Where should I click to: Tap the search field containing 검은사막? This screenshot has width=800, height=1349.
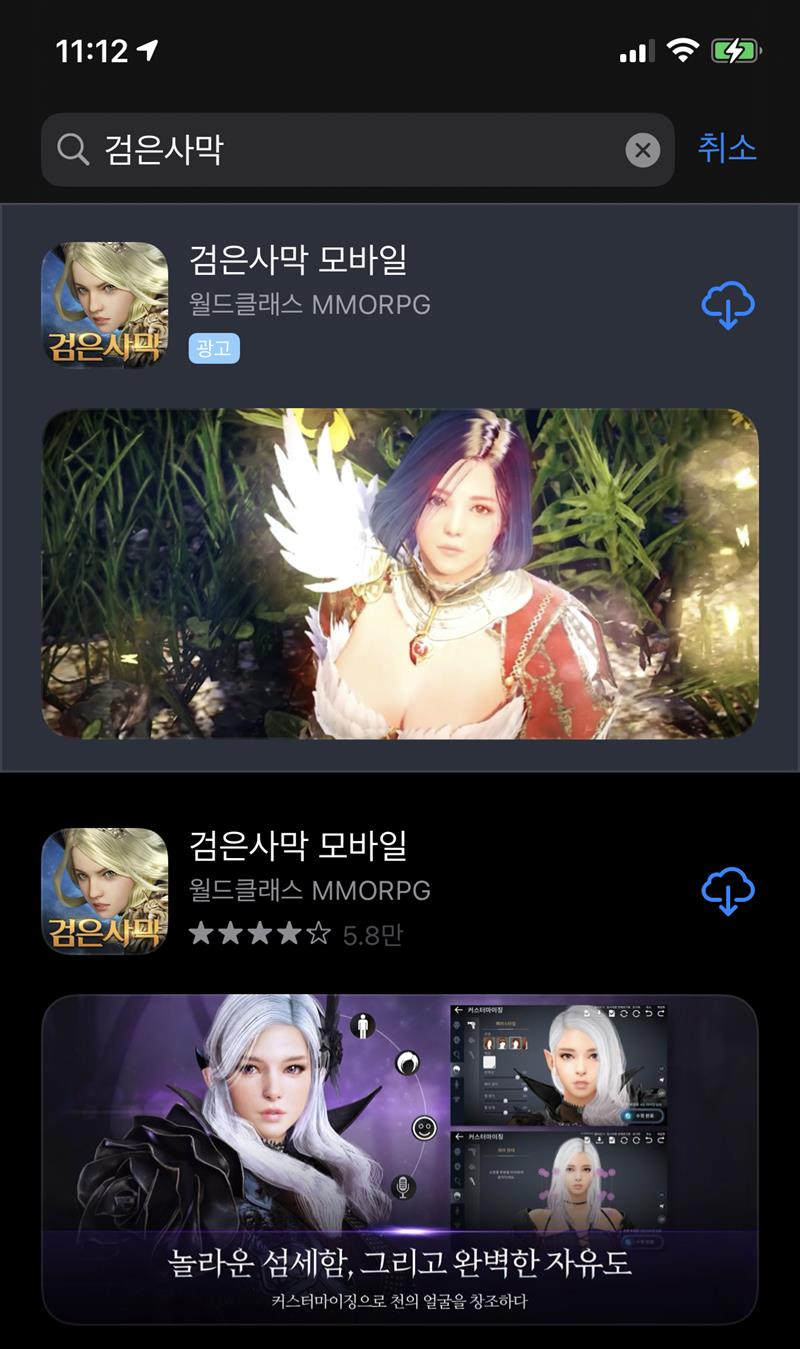click(340, 150)
